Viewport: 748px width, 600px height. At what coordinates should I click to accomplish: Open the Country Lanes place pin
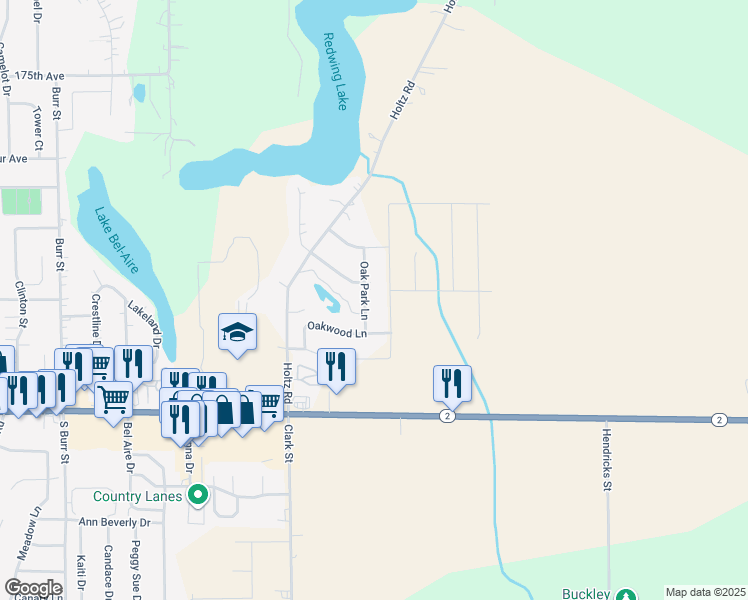click(x=198, y=496)
